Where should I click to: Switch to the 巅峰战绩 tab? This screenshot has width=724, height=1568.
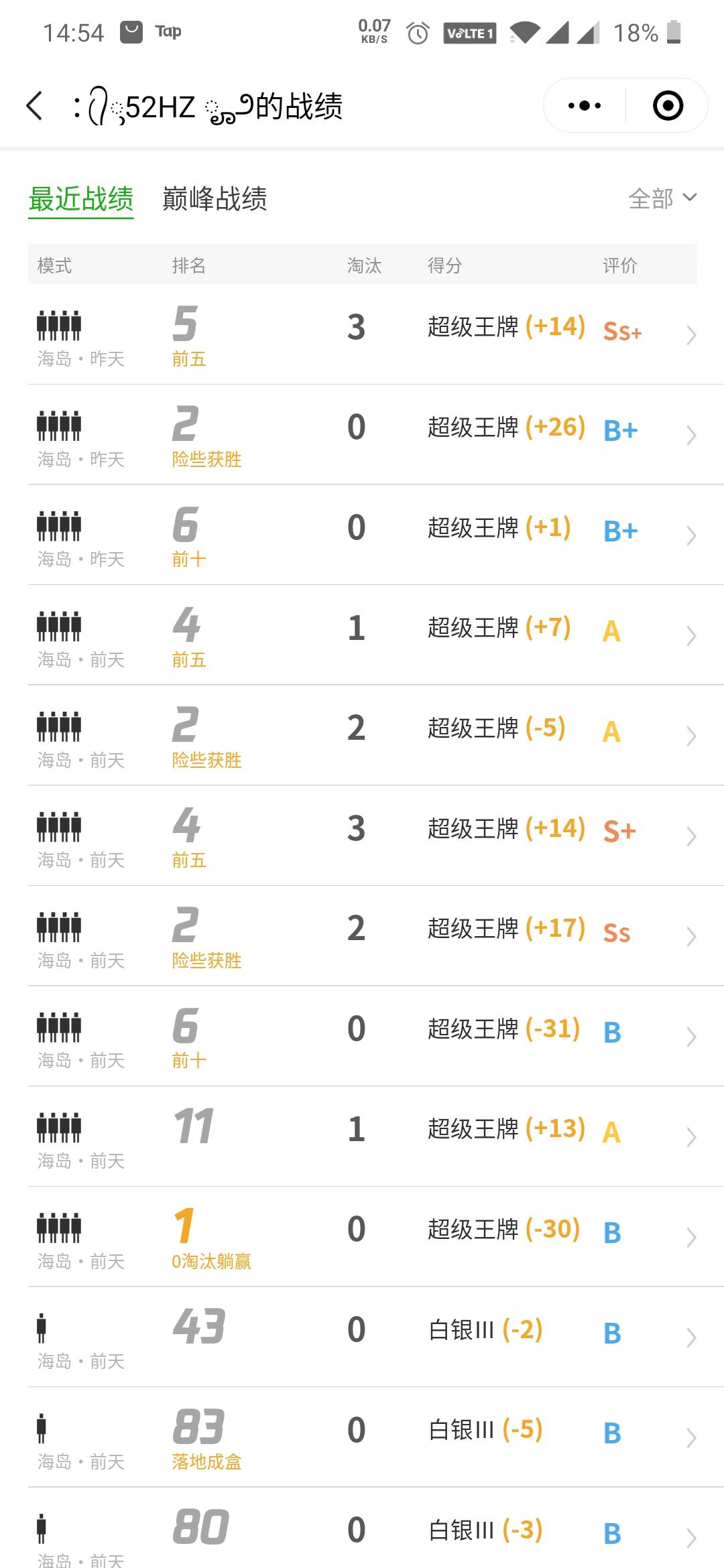coord(215,199)
